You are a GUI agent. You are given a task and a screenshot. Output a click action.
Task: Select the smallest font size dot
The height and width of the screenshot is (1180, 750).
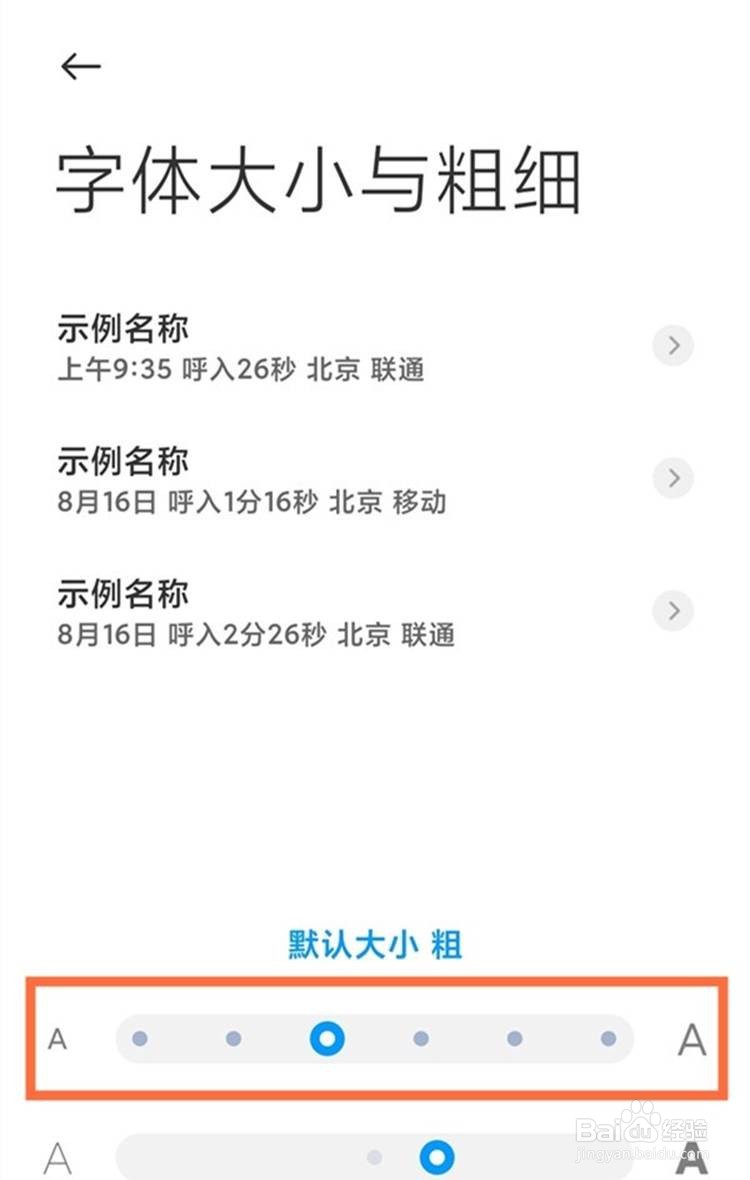[140, 1039]
